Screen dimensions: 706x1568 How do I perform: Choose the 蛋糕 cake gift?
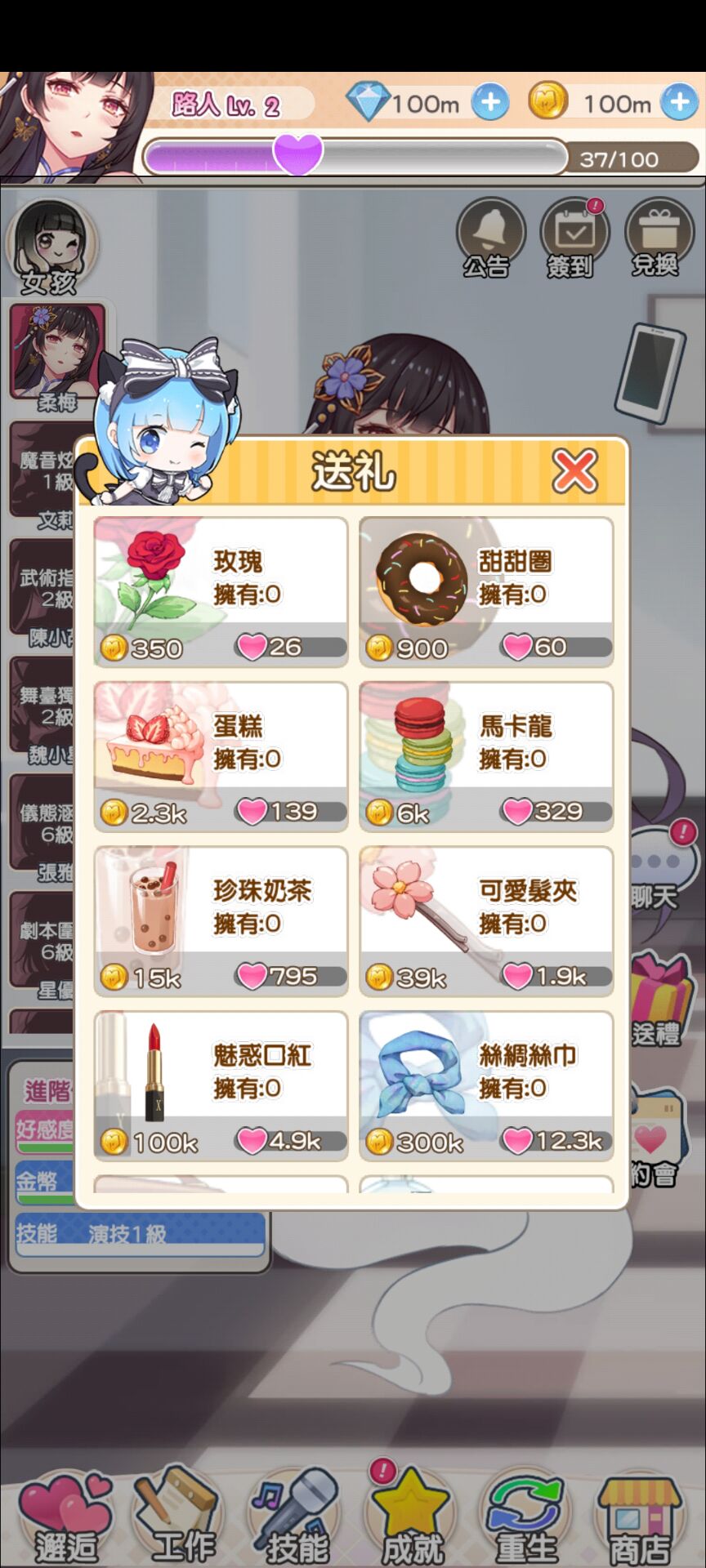point(221,756)
